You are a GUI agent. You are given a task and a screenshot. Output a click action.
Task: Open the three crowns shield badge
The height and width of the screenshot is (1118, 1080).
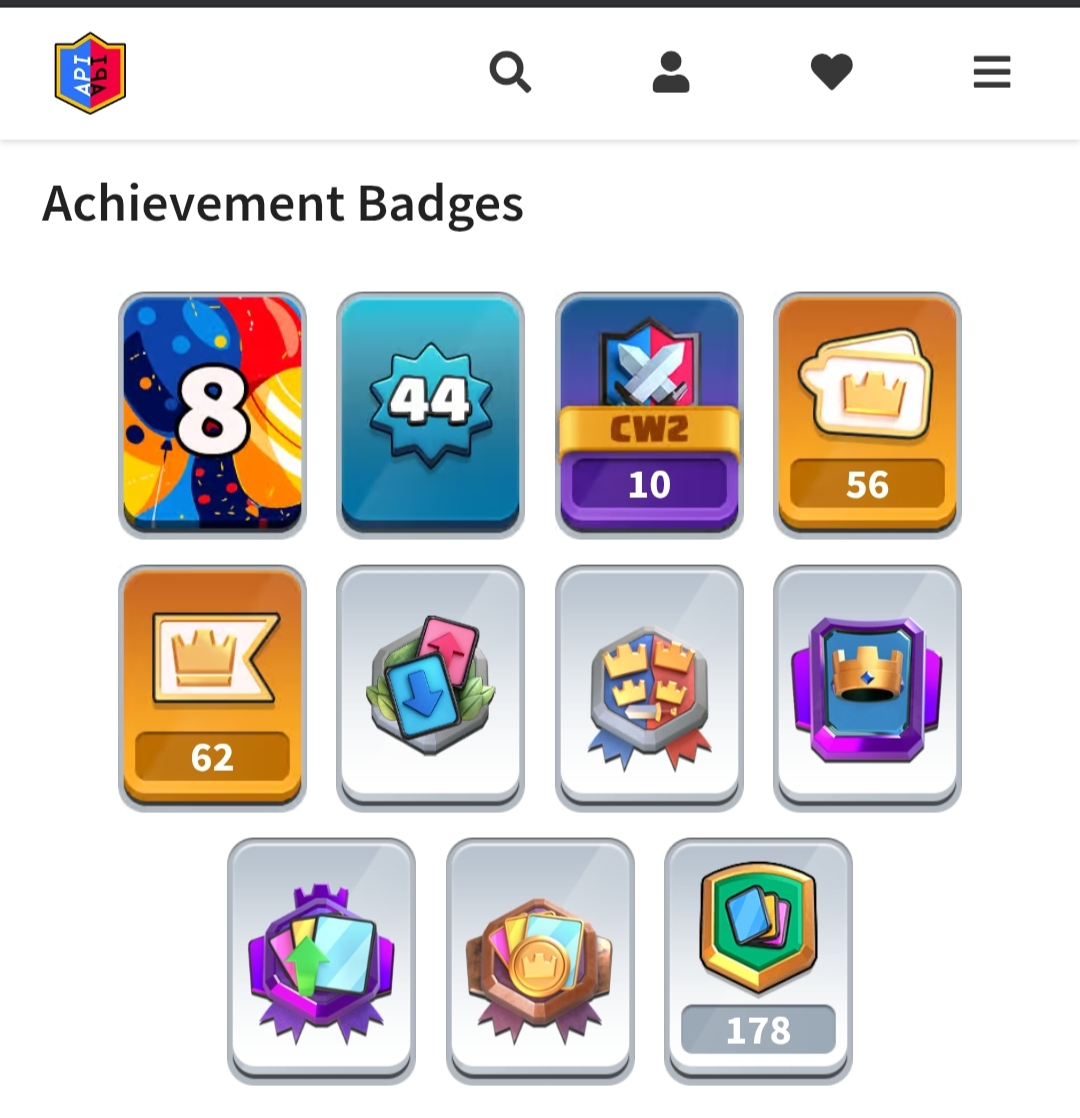tap(649, 687)
